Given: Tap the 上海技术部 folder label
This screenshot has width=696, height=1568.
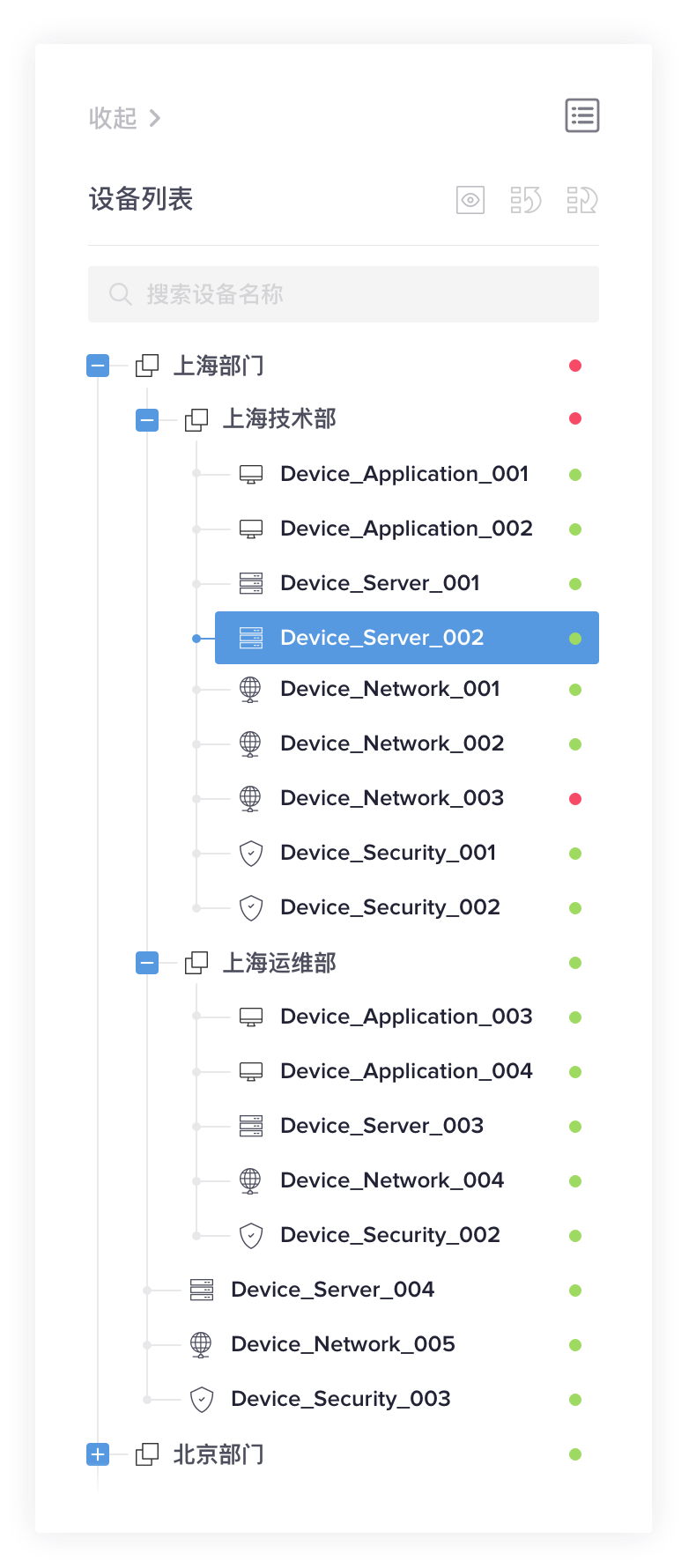Looking at the screenshot, I should [x=279, y=419].
